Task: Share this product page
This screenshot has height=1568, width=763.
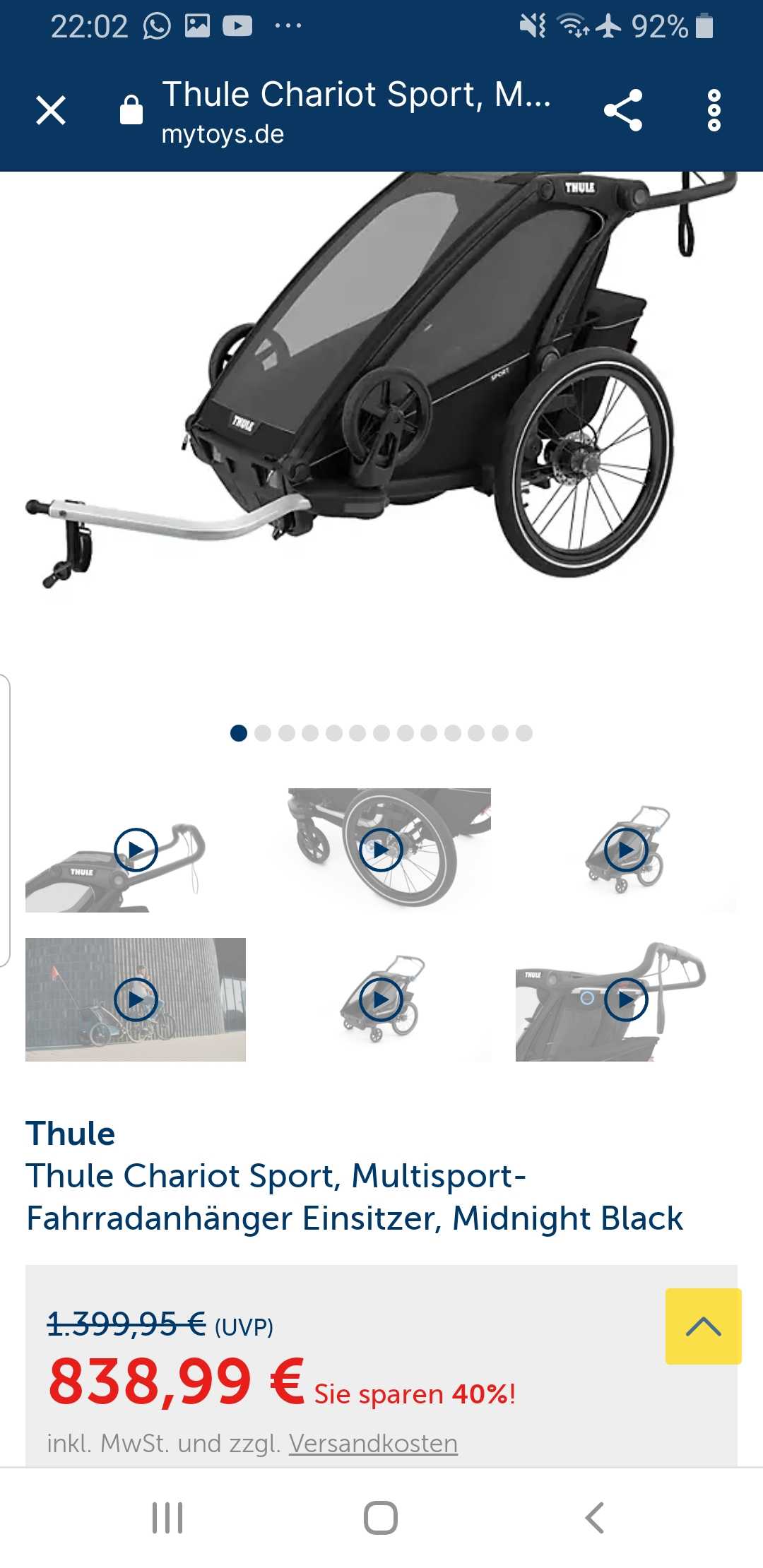Action: coord(622,111)
